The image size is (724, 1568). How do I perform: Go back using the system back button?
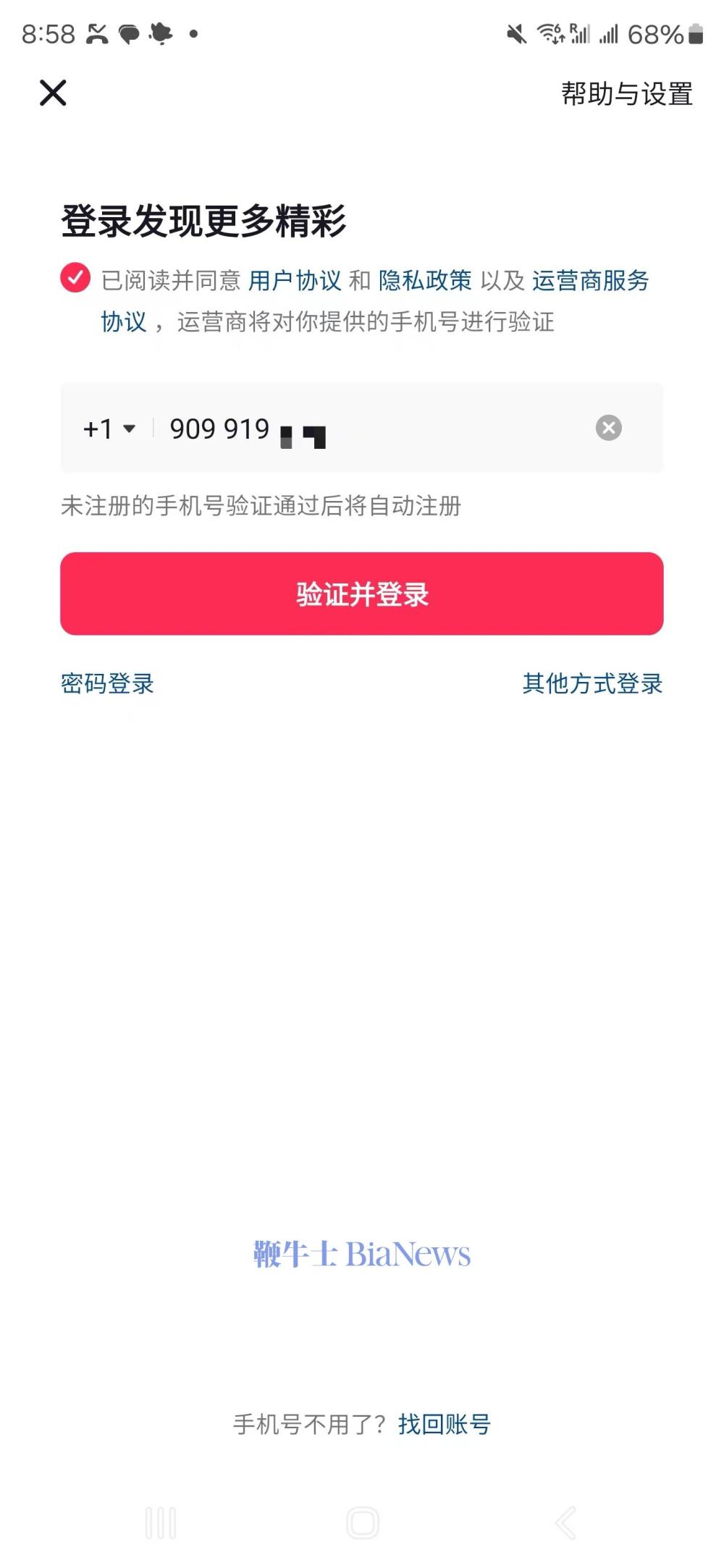pos(565,1523)
